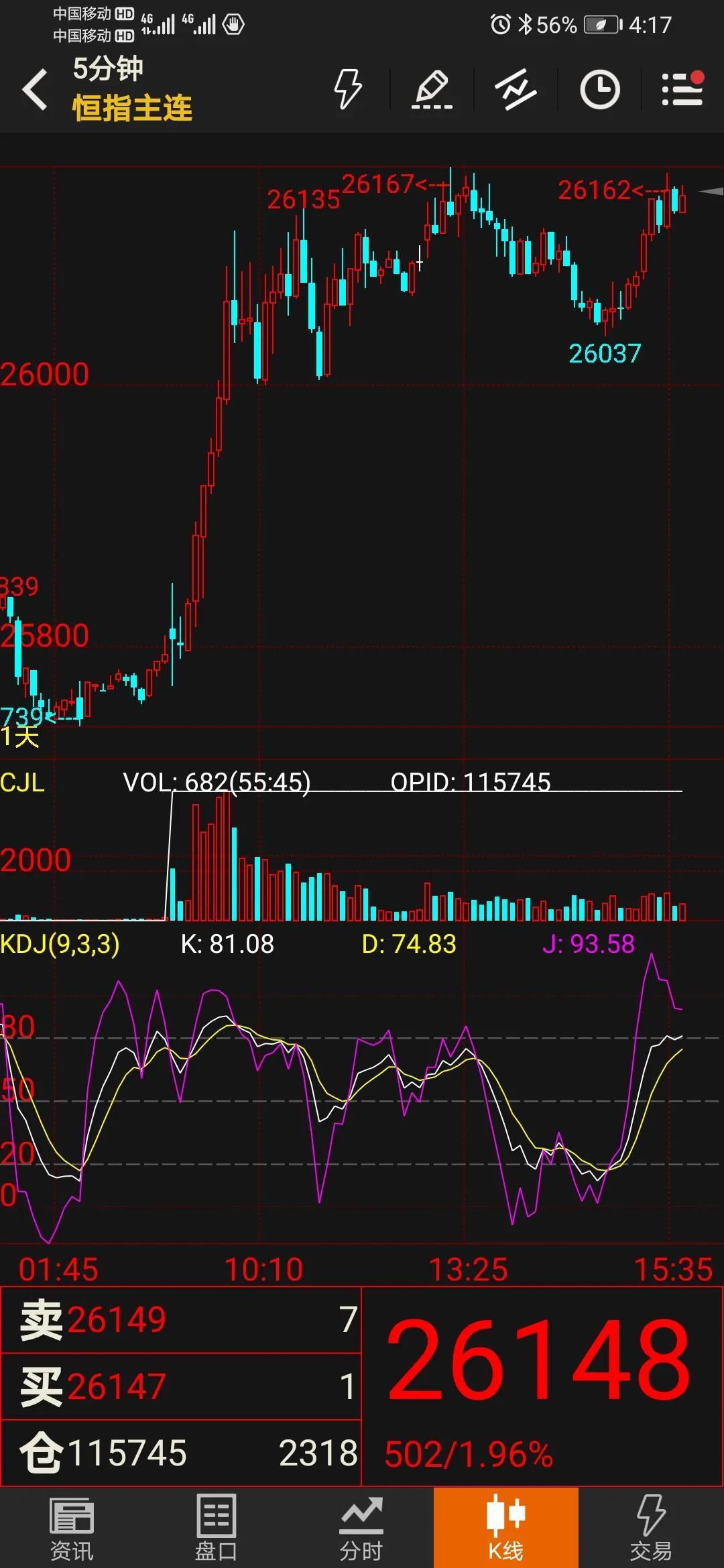Open the lightning quick-trade icon in the toolbar
Screen dimensions: 724x1568
[348, 89]
